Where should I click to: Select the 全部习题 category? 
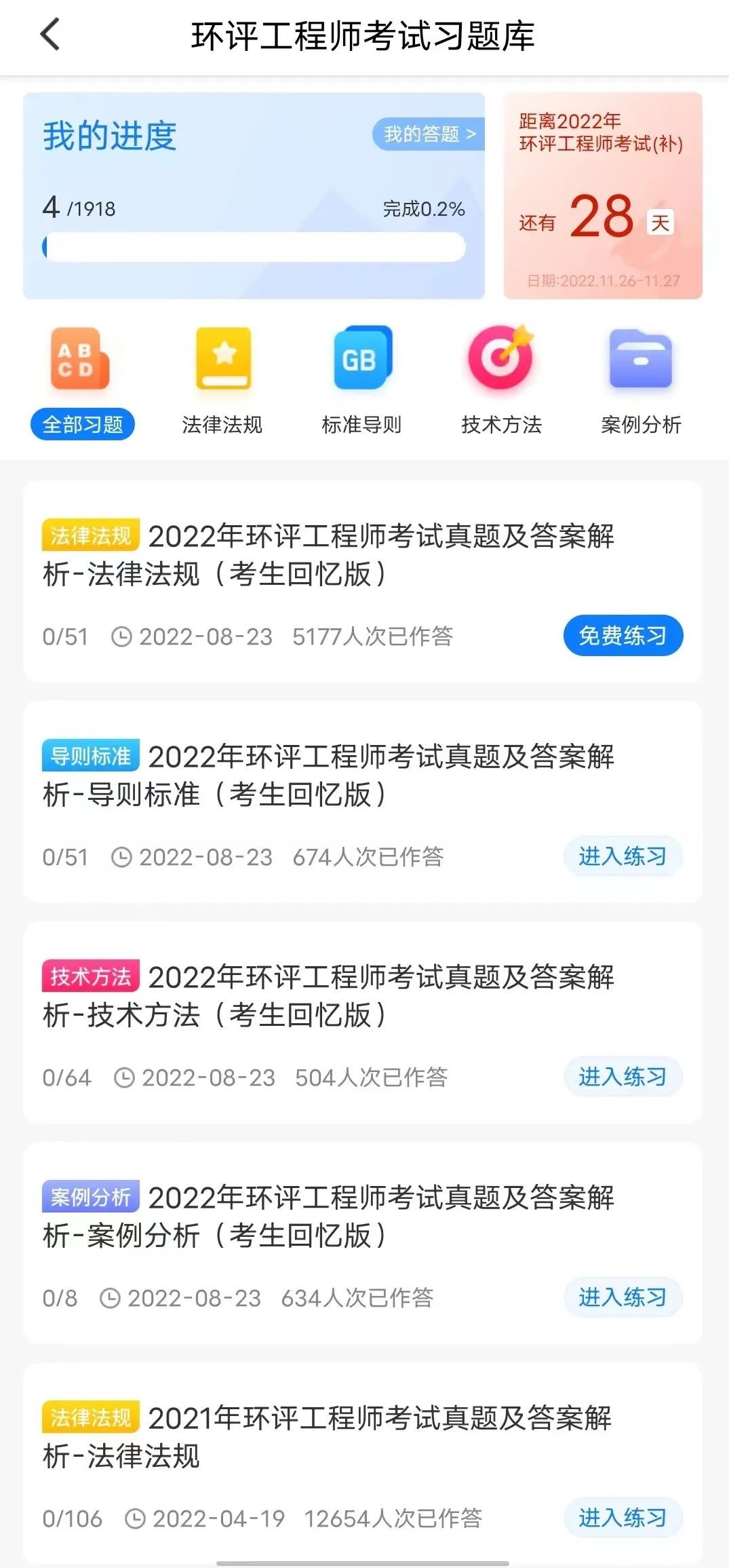click(x=83, y=383)
